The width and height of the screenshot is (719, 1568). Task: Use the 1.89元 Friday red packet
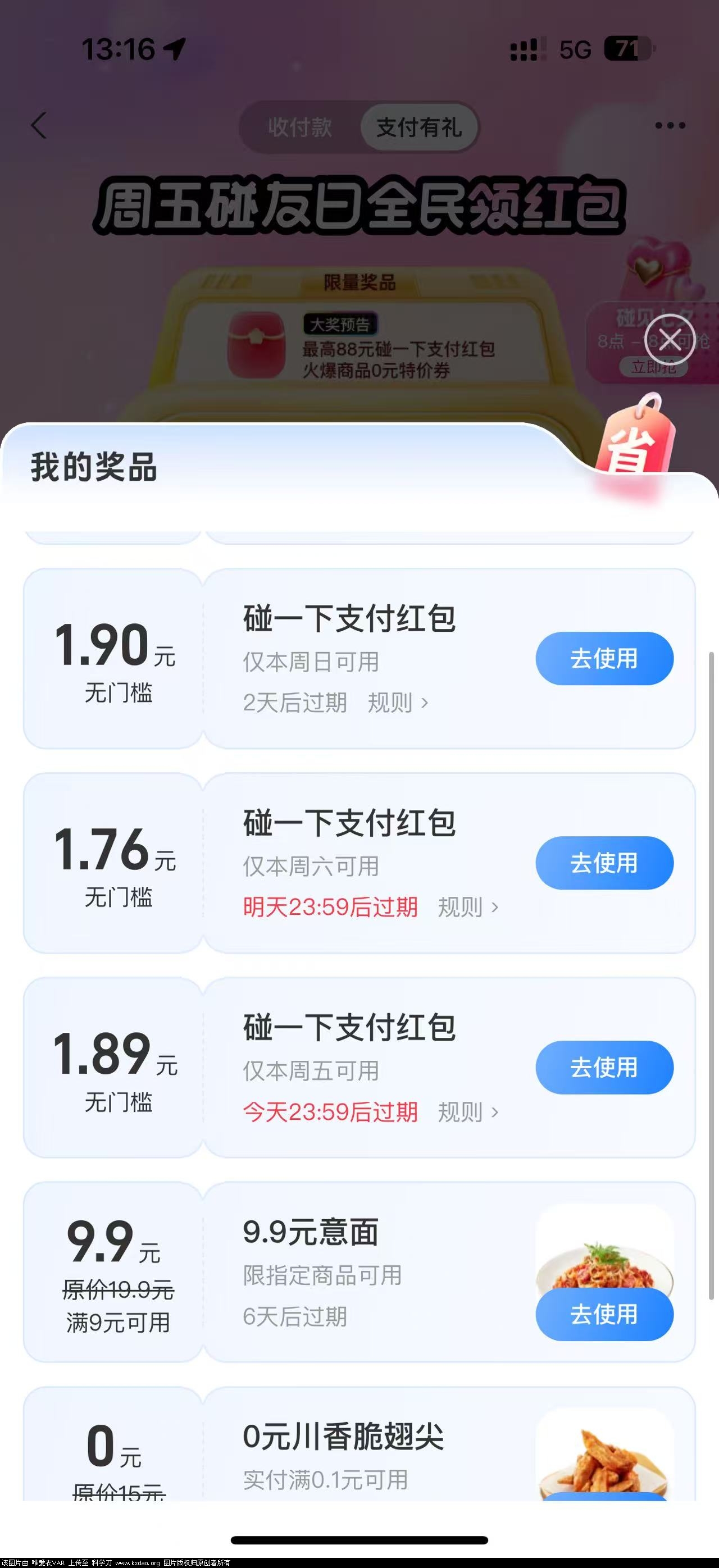tap(604, 1068)
